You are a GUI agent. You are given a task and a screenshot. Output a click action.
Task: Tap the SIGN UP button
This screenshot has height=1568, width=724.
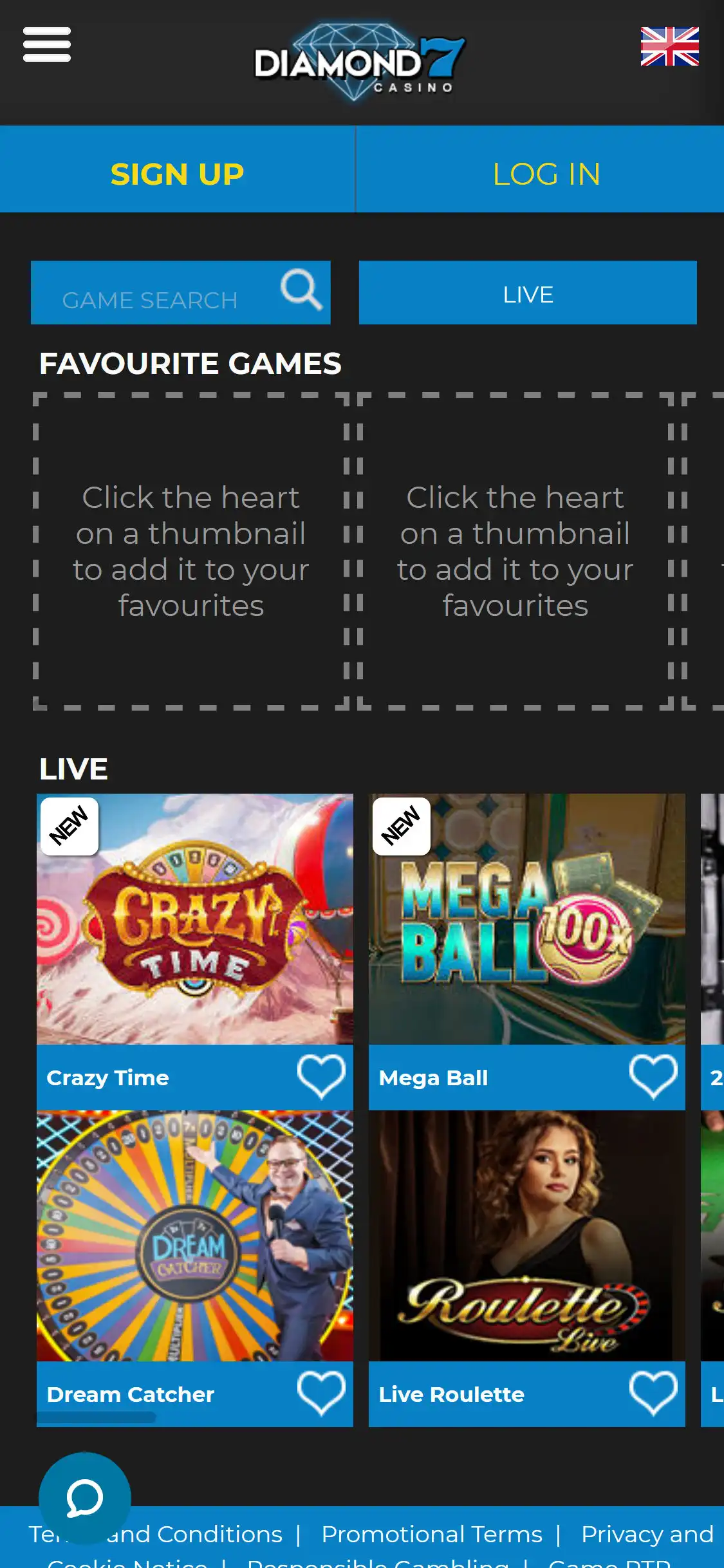(x=177, y=174)
